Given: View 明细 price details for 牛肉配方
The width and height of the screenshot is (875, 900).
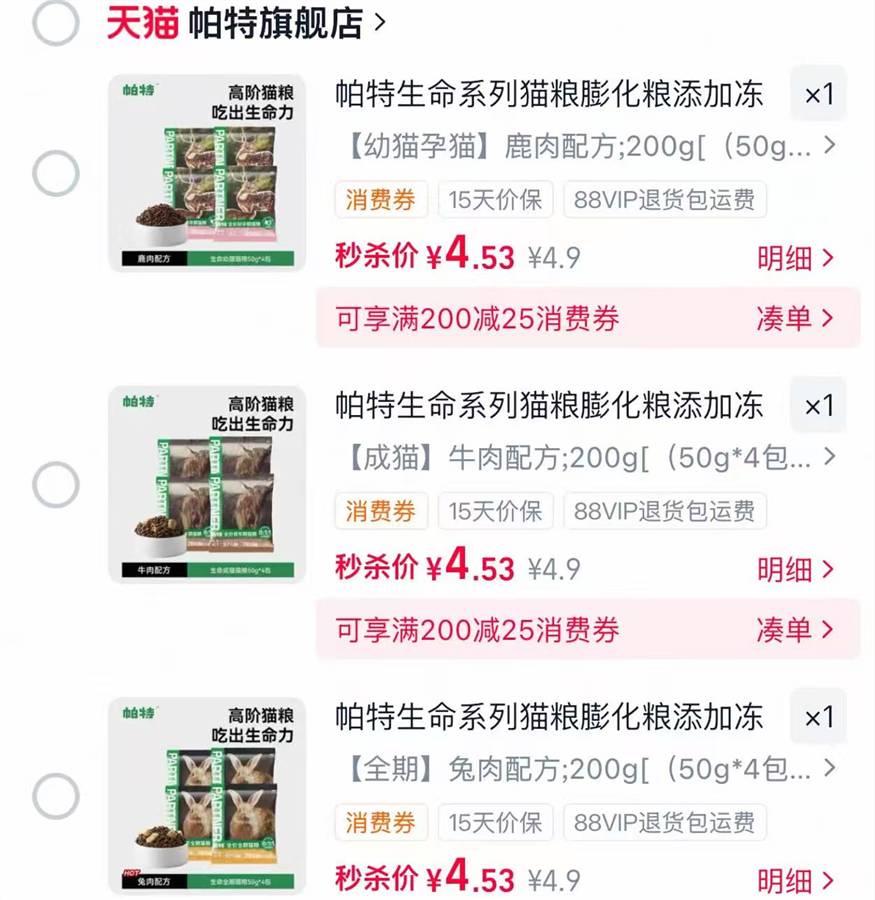Looking at the screenshot, I should (795, 570).
